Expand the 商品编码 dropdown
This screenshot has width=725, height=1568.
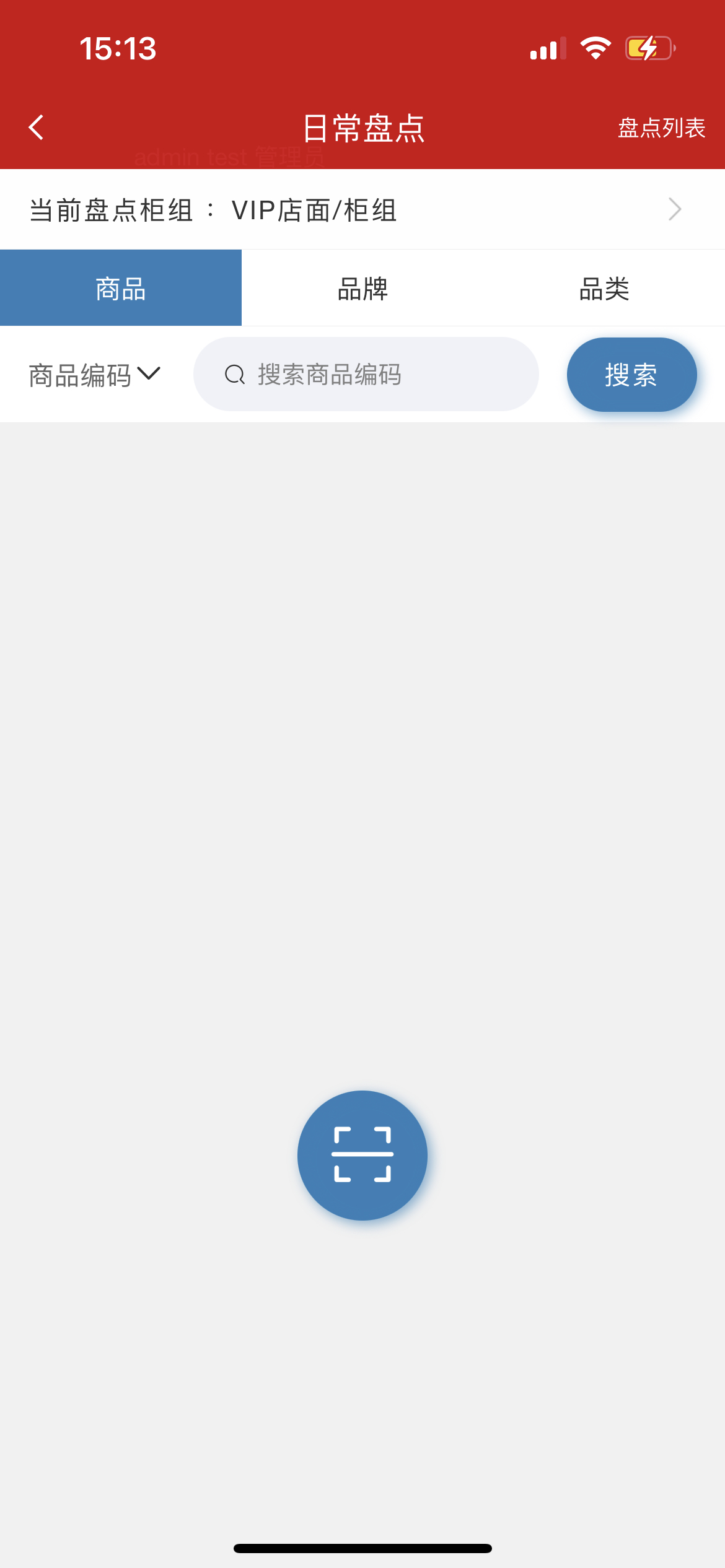pyautogui.click(x=94, y=375)
